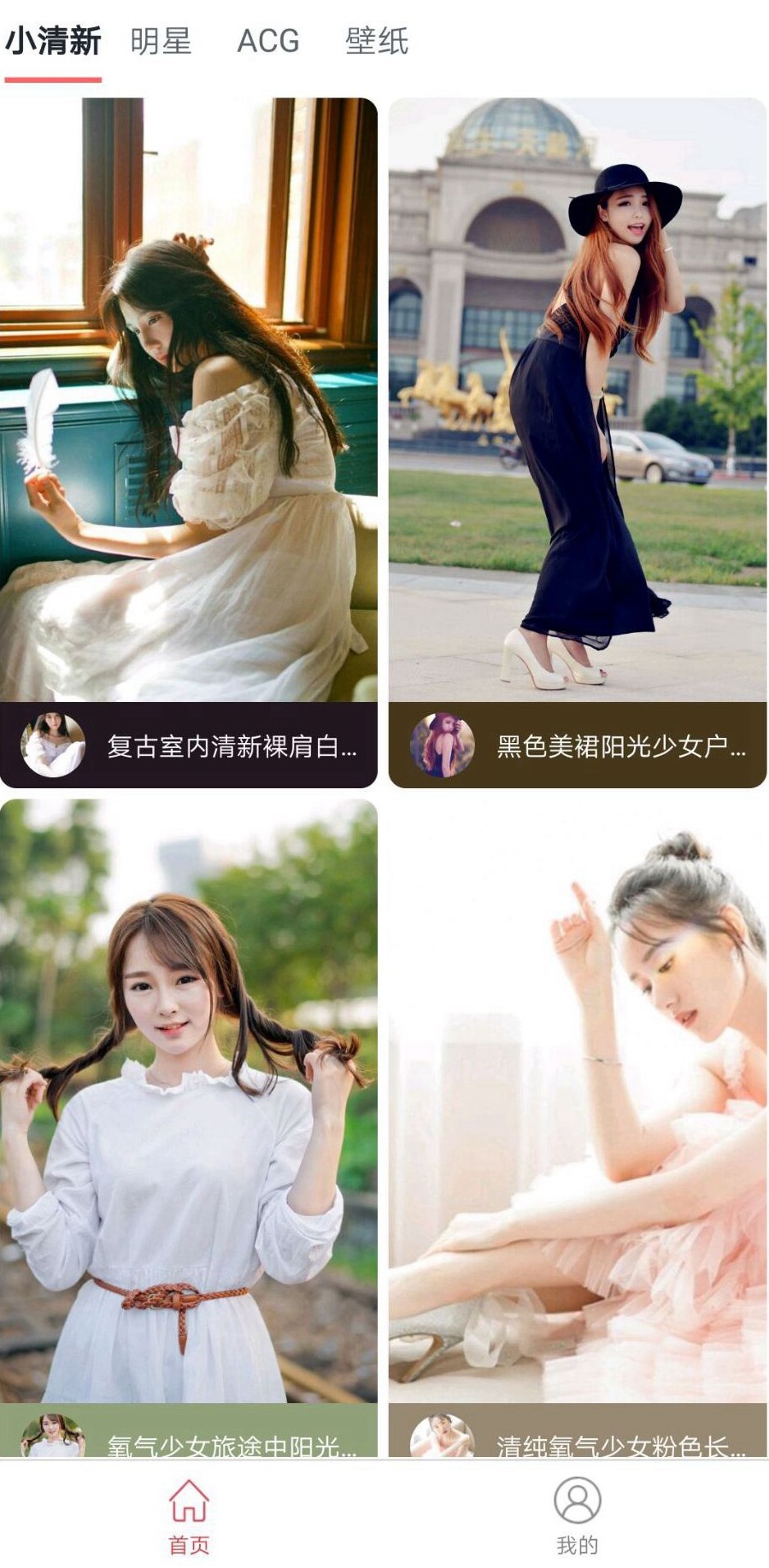Open the twin-tails girl photo thumbnail
769x1568 pixels.
coord(190,1102)
